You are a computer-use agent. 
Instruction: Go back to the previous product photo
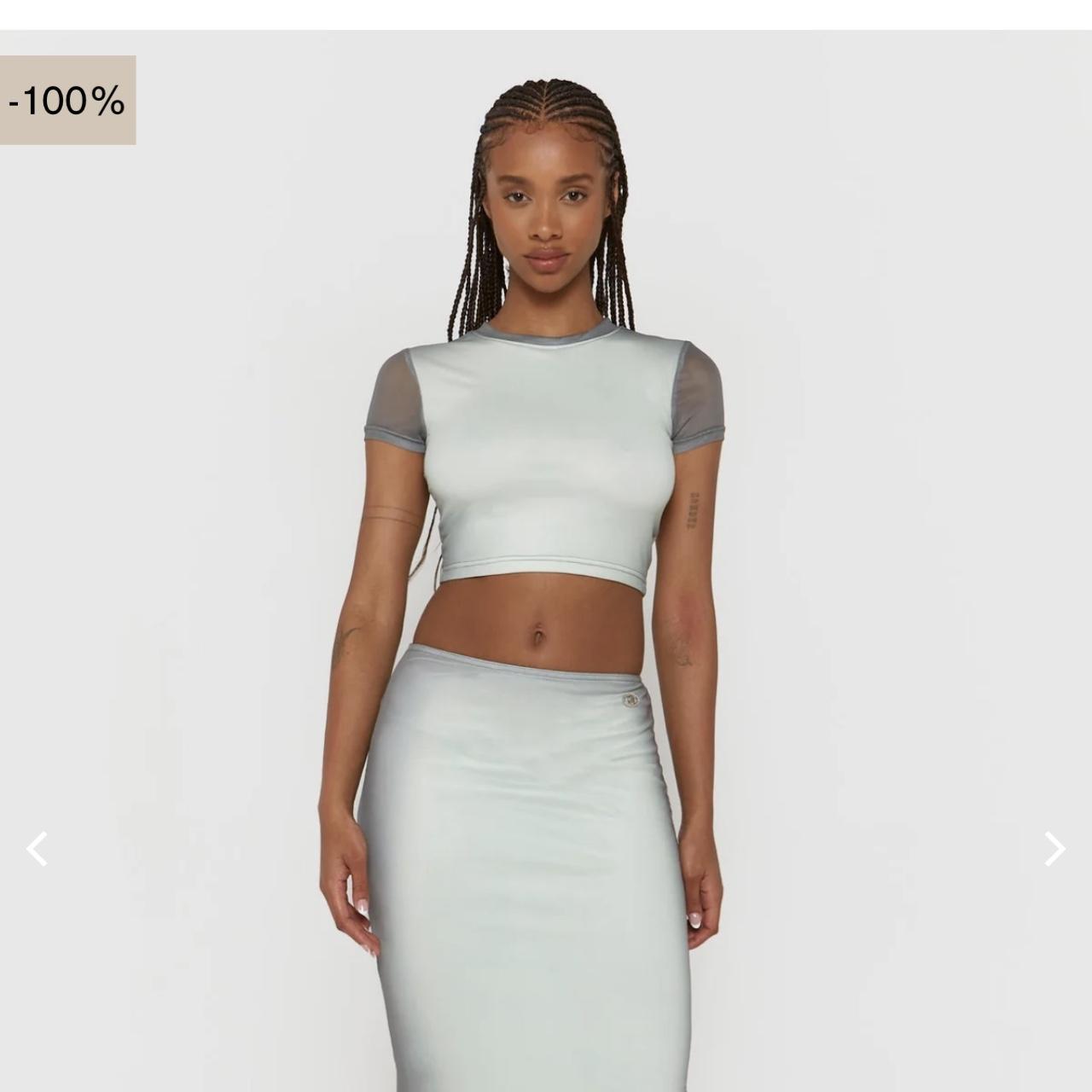pyautogui.click(x=37, y=849)
